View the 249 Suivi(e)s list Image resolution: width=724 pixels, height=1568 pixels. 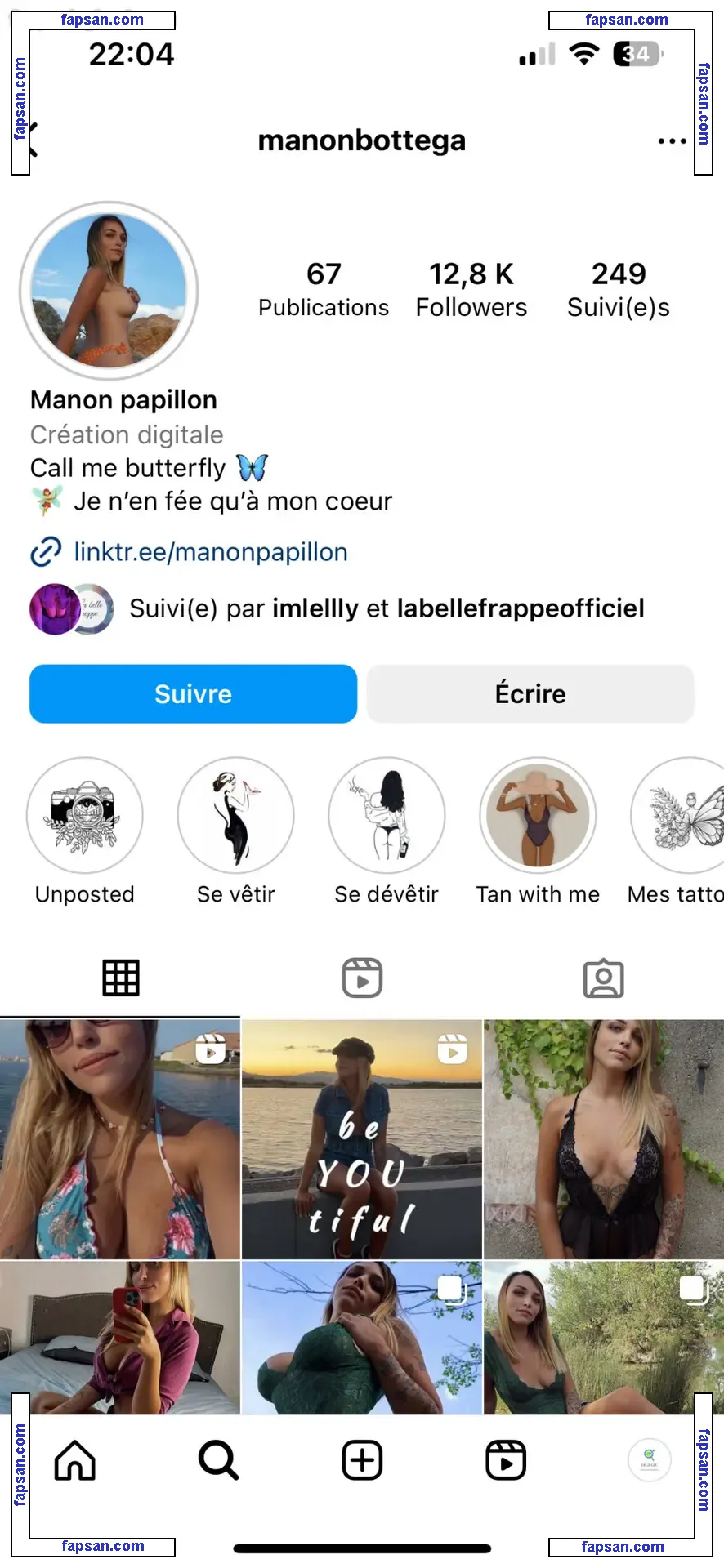coord(618,289)
